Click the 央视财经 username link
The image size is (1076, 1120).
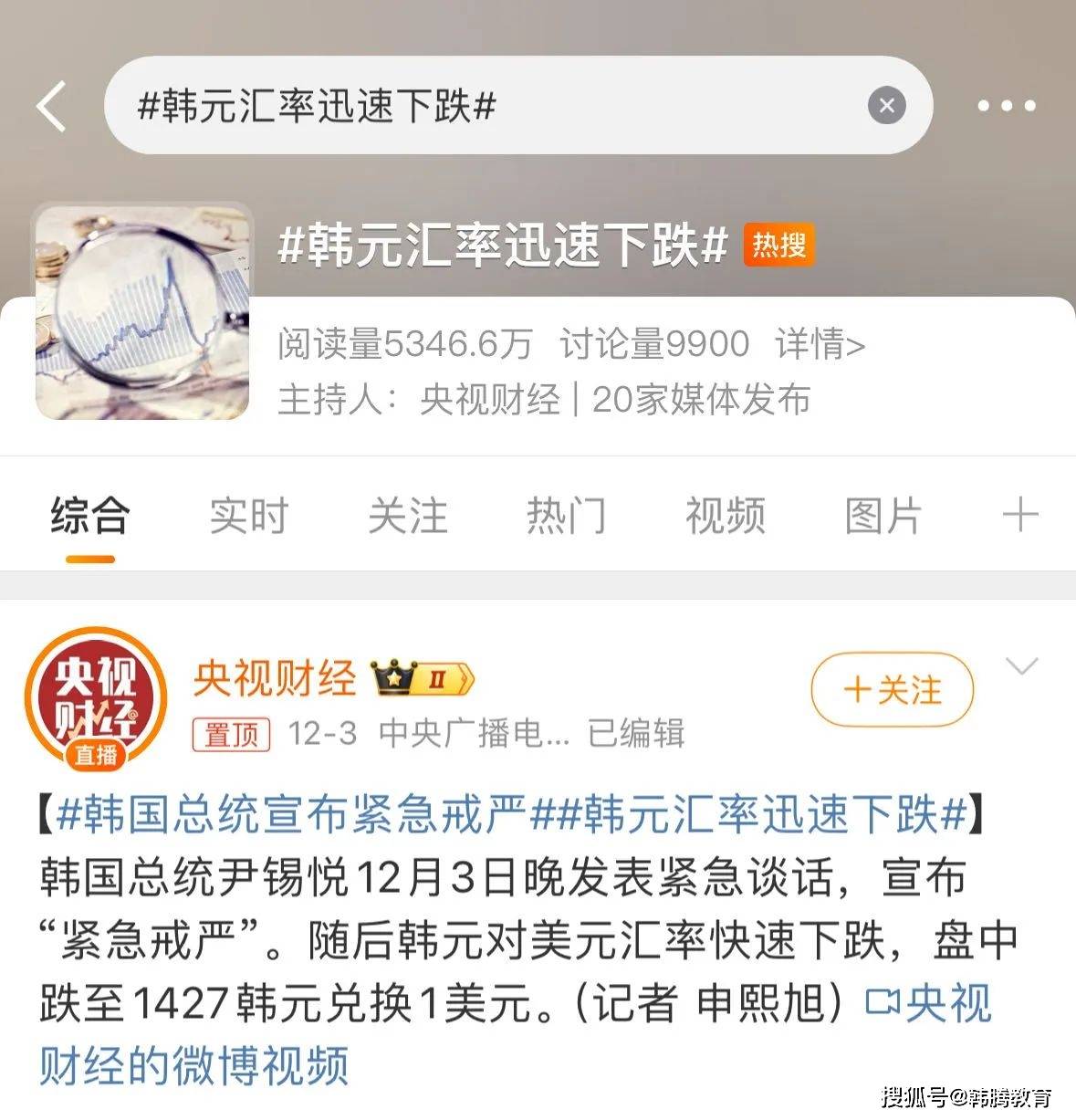tap(274, 679)
